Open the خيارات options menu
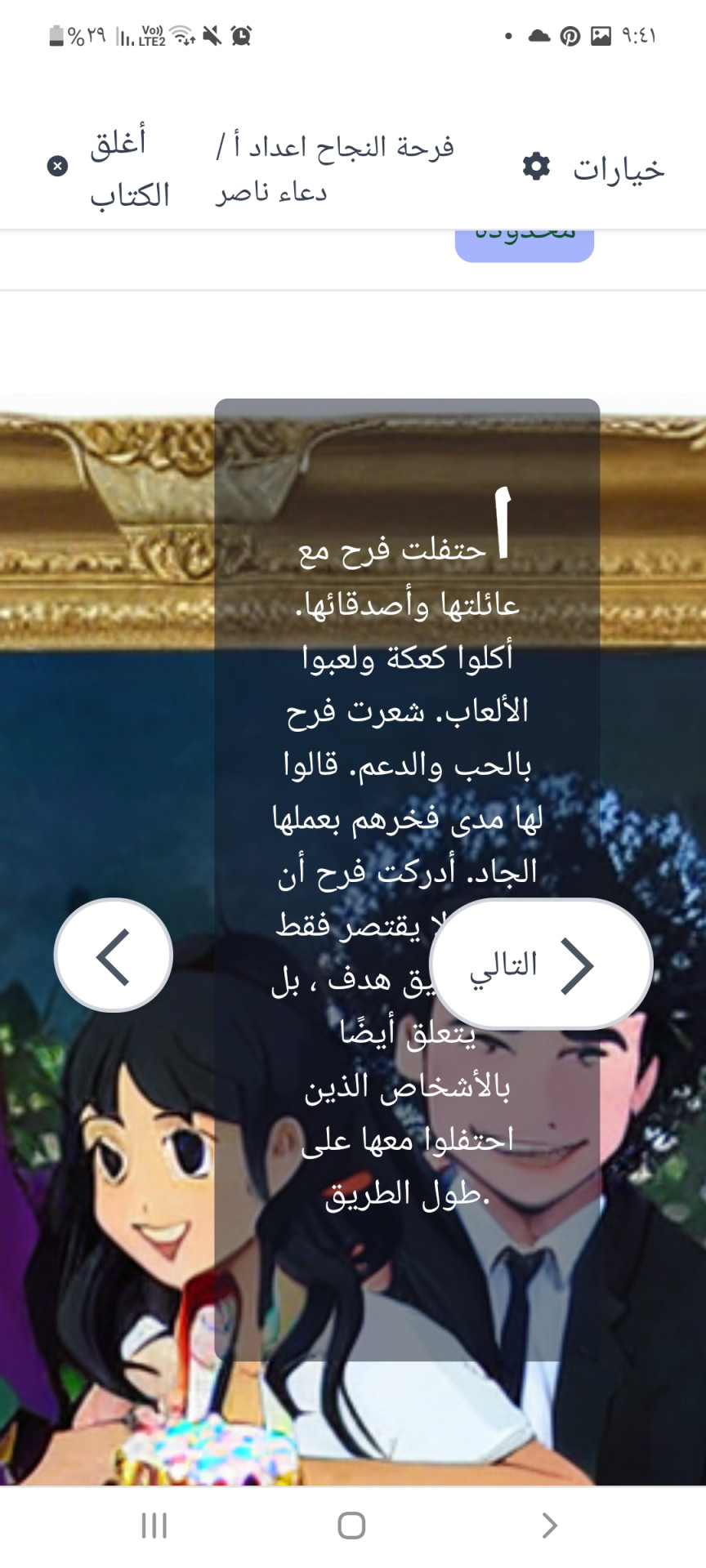Viewport: 706px width, 1568px height. 594,168
